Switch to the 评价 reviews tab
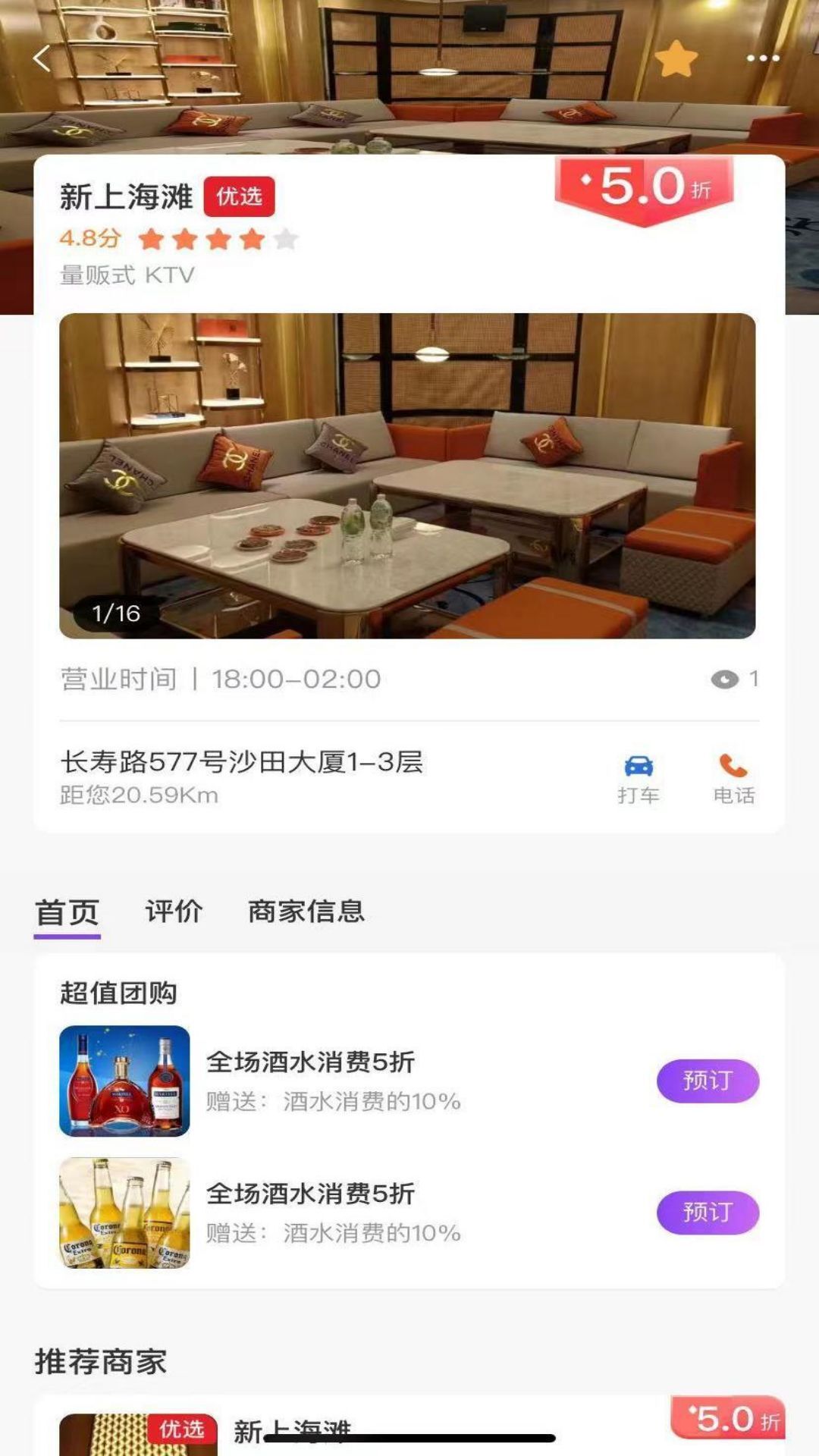Image resolution: width=819 pixels, height=1456 pixels. pos(172,912)
